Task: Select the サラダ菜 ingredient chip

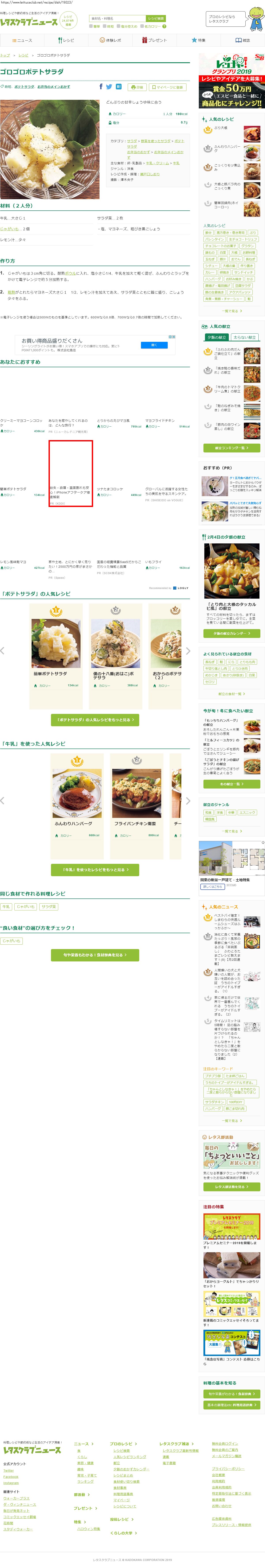Action: click(49, 907)
